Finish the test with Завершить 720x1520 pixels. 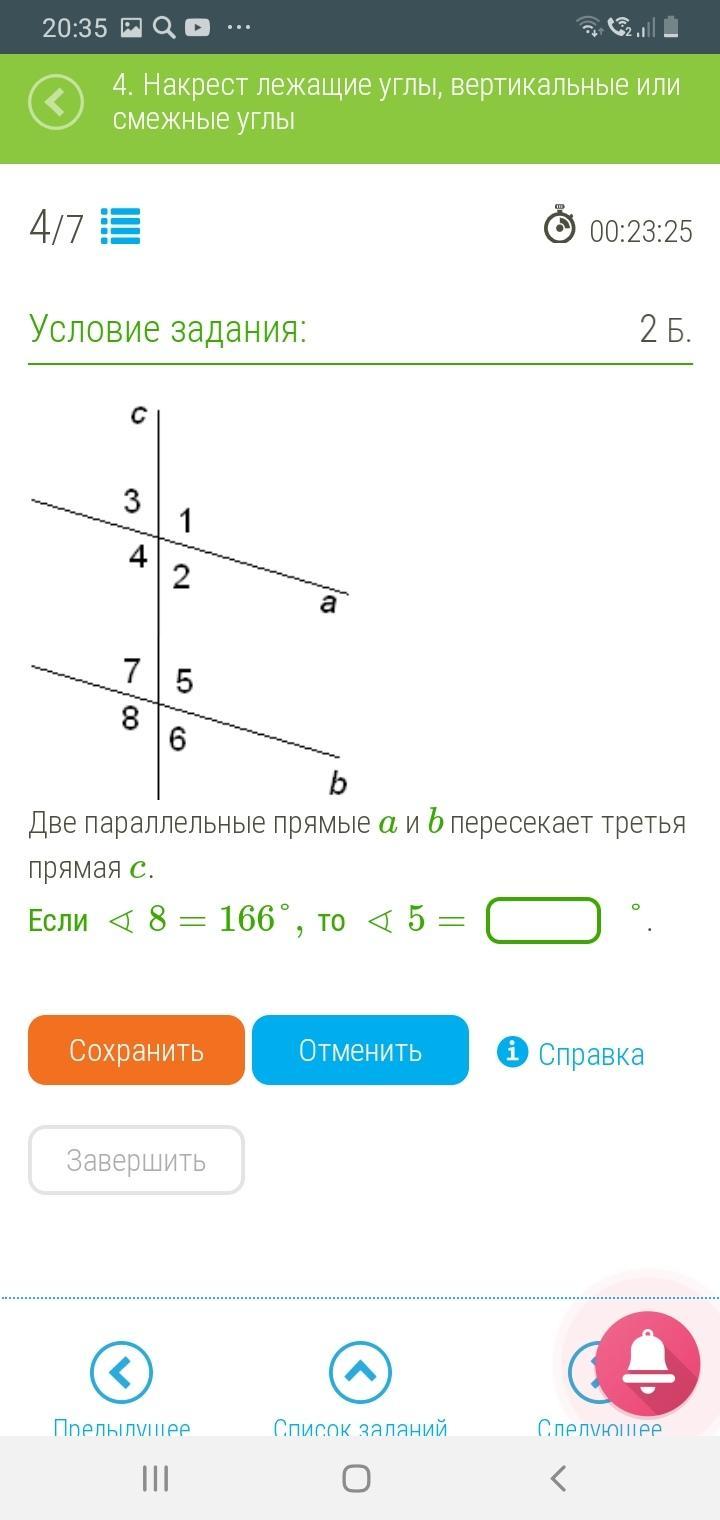click(136, 1160)
